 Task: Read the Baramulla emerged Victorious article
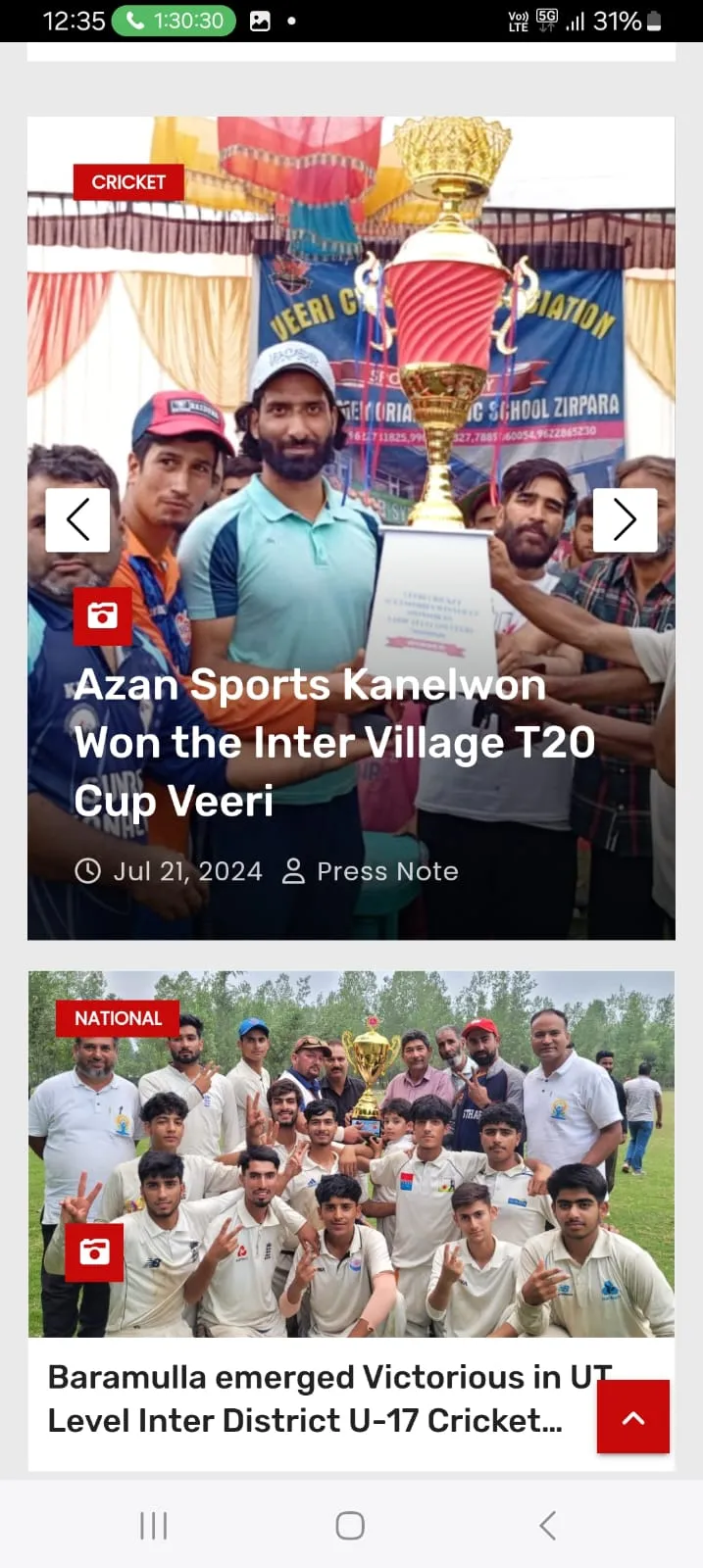point(314,1398)
